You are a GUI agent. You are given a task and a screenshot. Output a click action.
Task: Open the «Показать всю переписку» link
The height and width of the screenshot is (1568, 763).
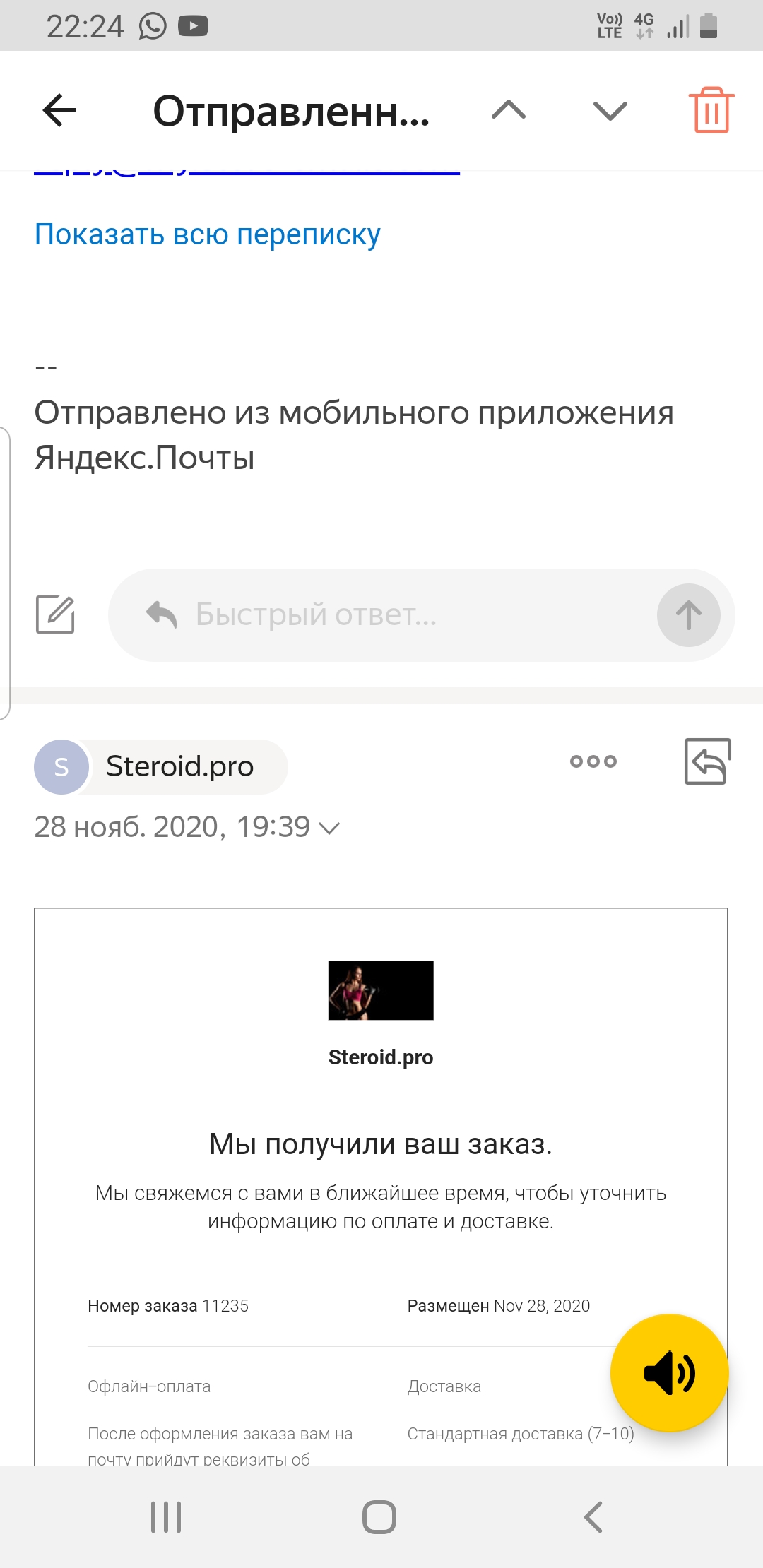[x=208, y=234]
